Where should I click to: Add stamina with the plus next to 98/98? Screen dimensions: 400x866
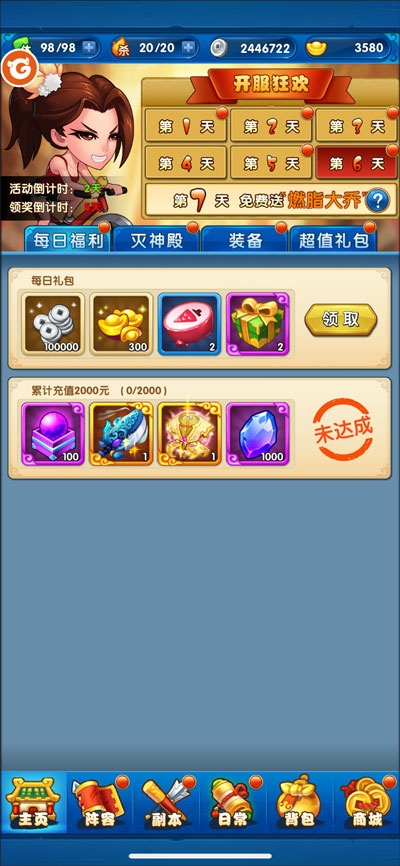(89, 47)
